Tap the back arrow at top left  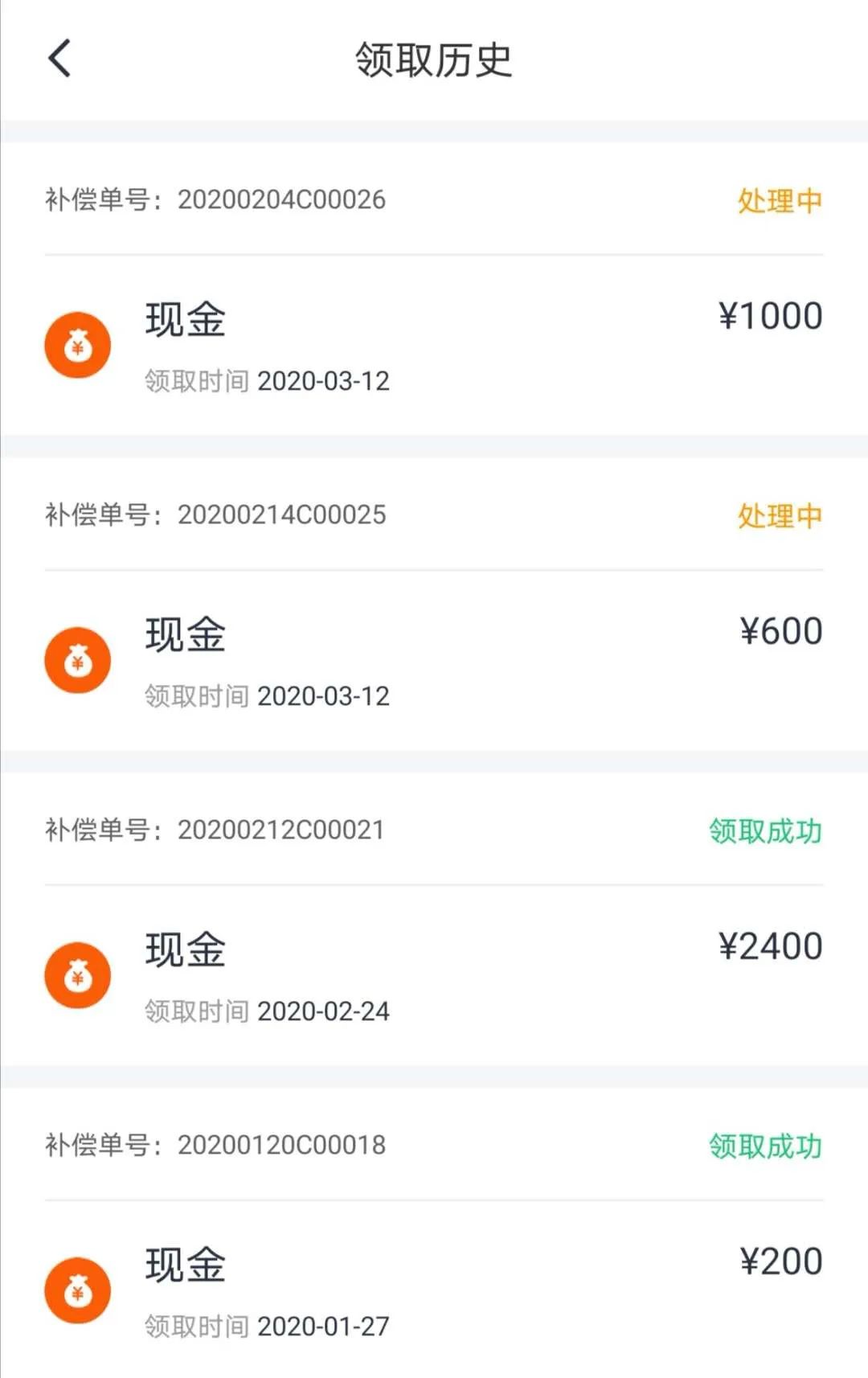pyautogui.click(x=58, y=59)
